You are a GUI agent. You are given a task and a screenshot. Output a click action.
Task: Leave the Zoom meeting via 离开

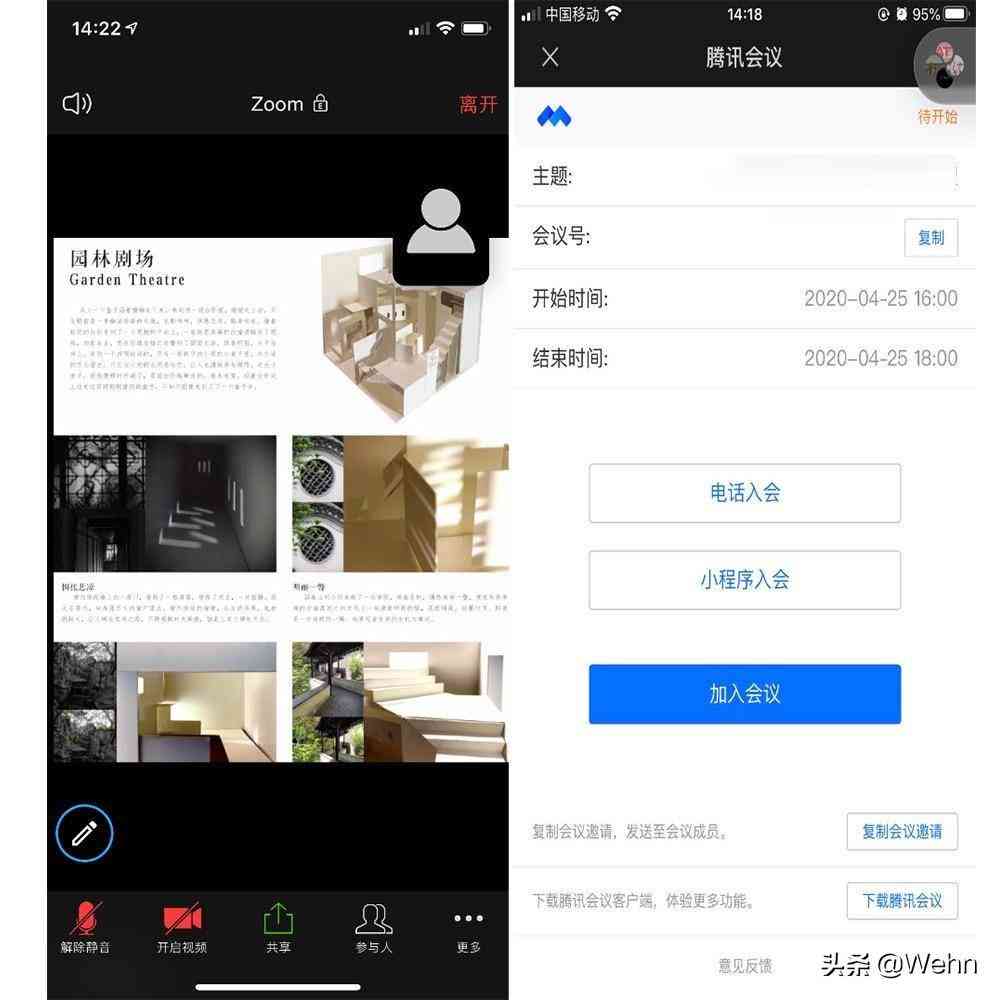[x=478, y=104]
